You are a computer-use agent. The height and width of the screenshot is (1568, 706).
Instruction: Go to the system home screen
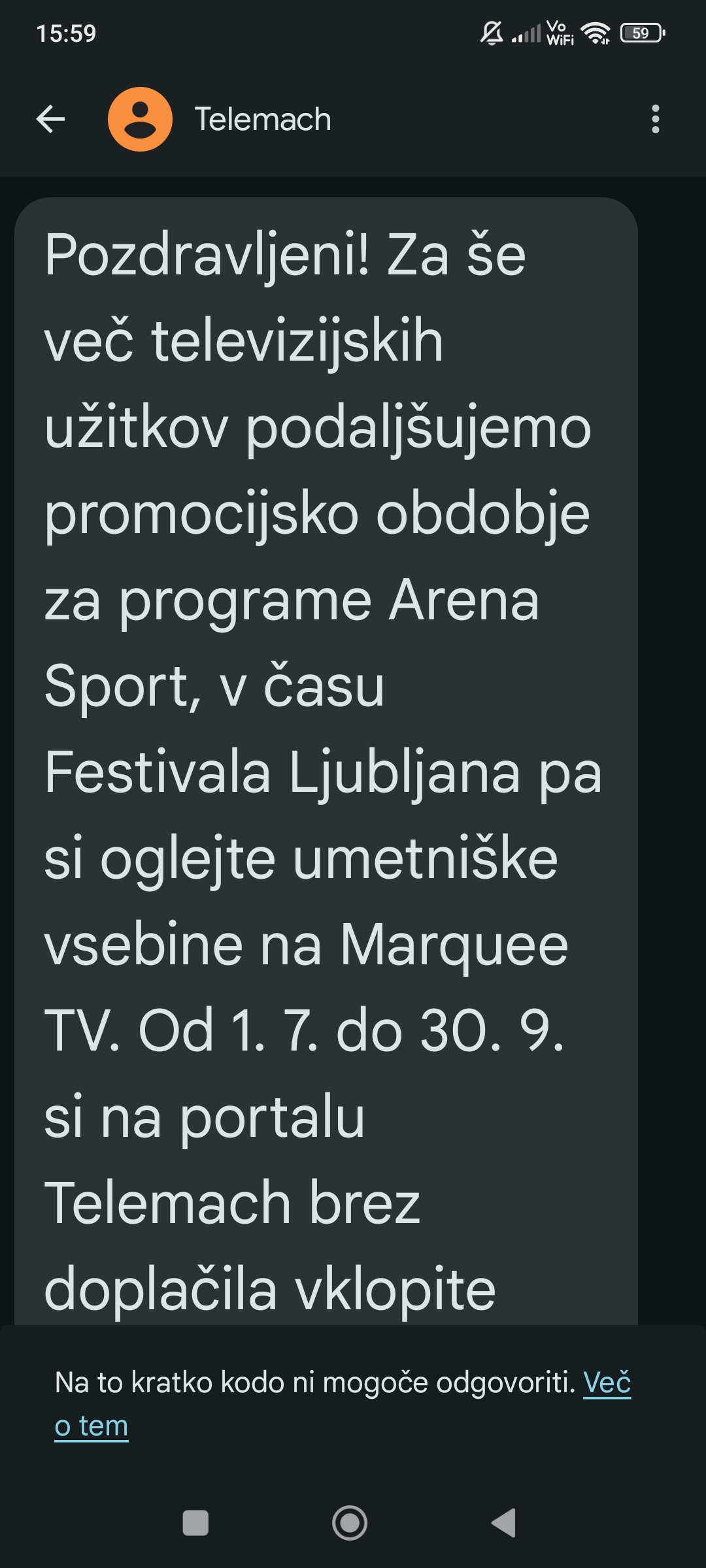click(350, 1523)
